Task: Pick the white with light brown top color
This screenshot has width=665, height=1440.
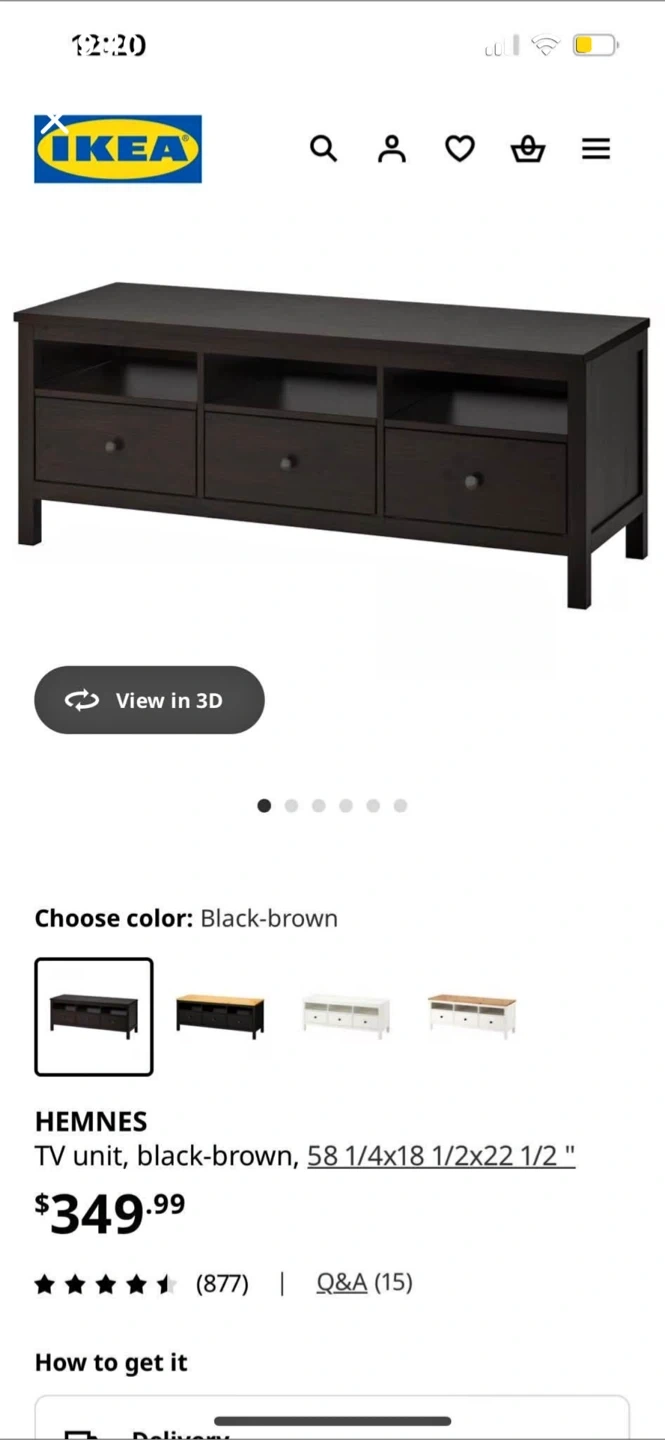Action: coord(472,1017)
